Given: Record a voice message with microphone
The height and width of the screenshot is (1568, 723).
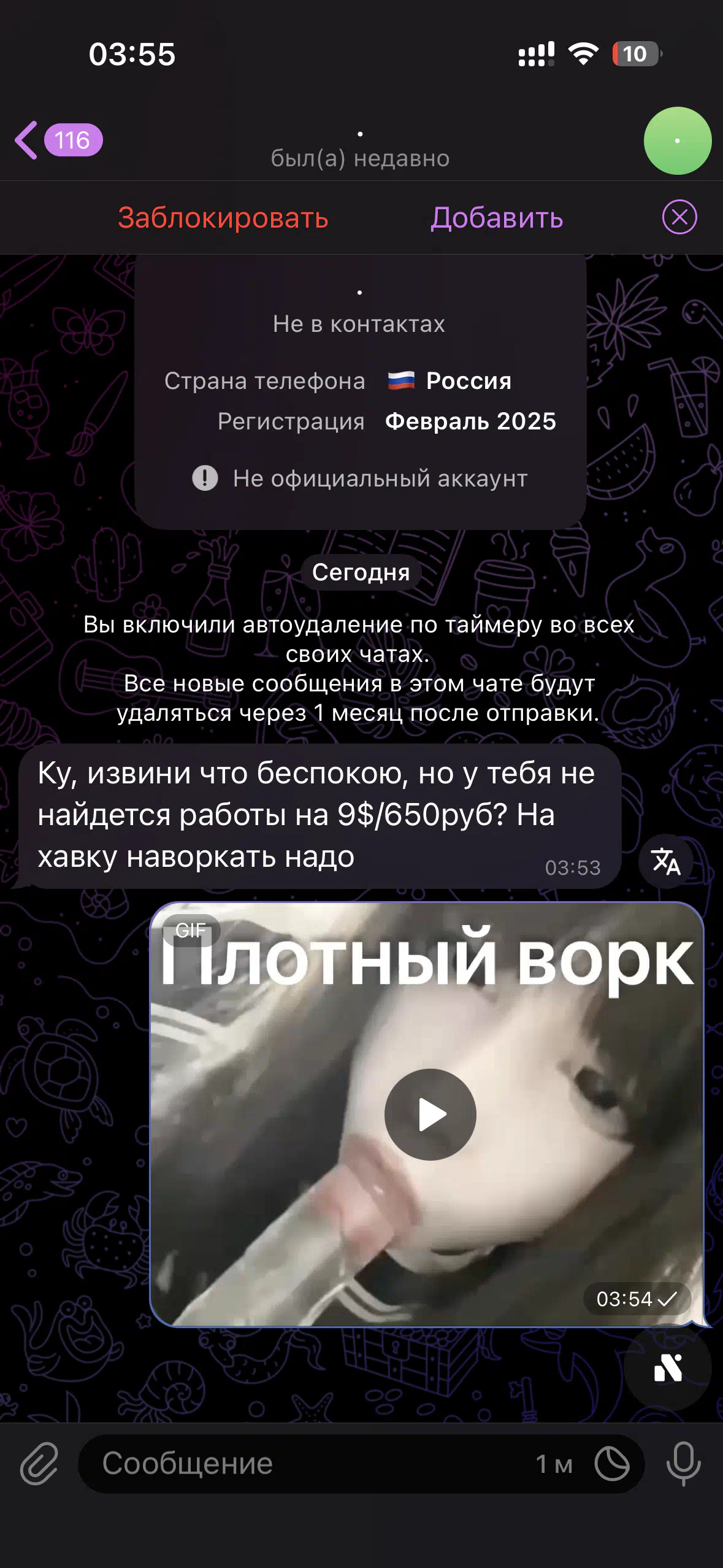Looking at the screenshot, I should click(684, 1464).
